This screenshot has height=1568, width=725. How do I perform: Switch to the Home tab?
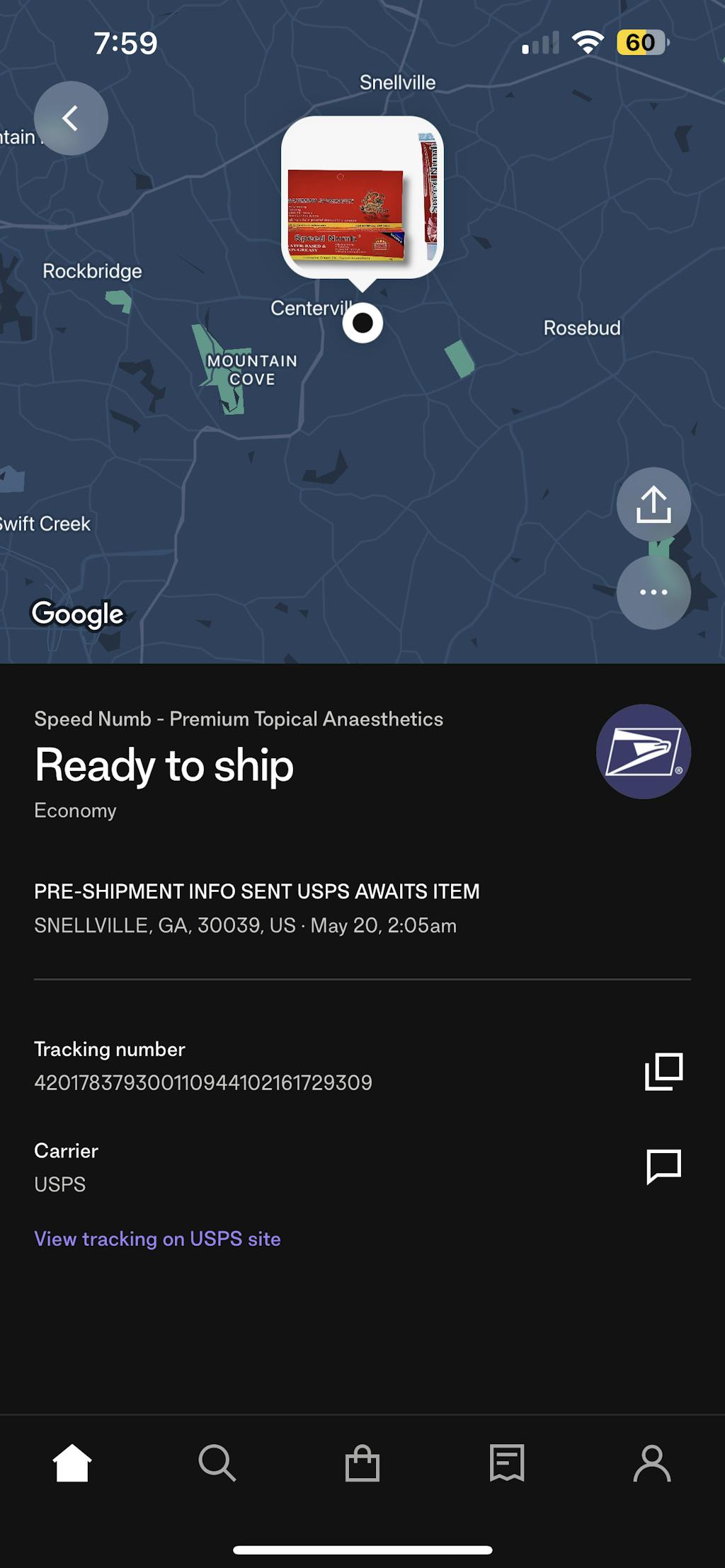tap(72, 1463)
